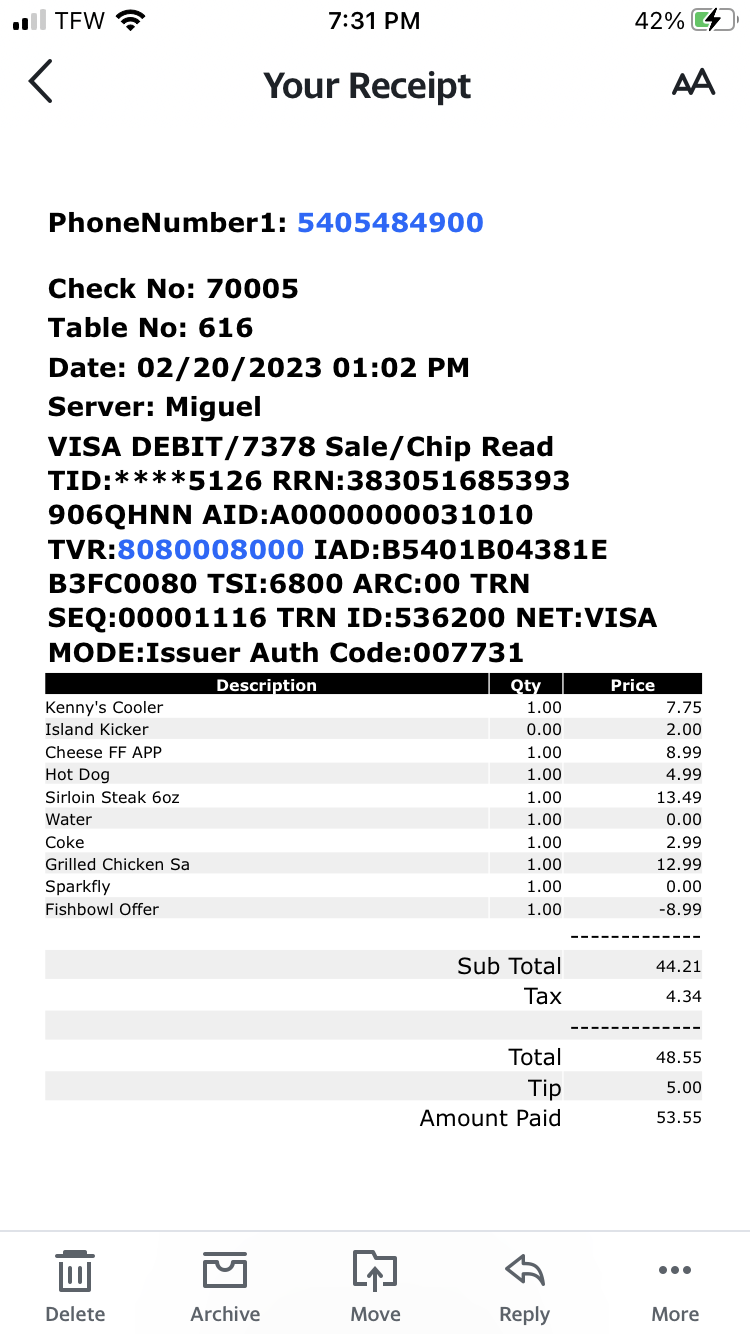The image size is (750, 1334).
Task: Tap the text size AA icon
Action: (692, 84)
